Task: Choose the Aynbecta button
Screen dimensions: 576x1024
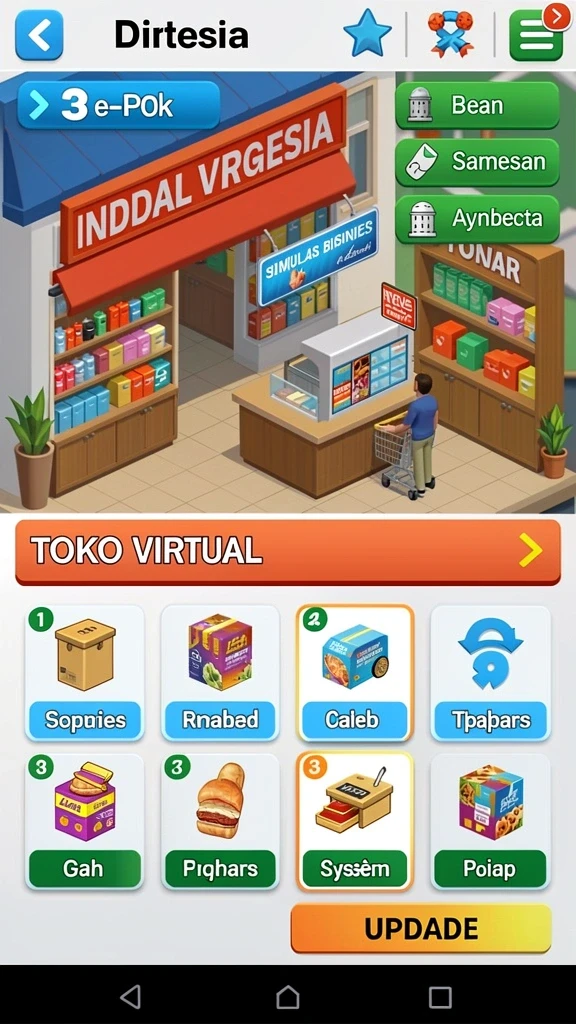Action: (477, 219)
